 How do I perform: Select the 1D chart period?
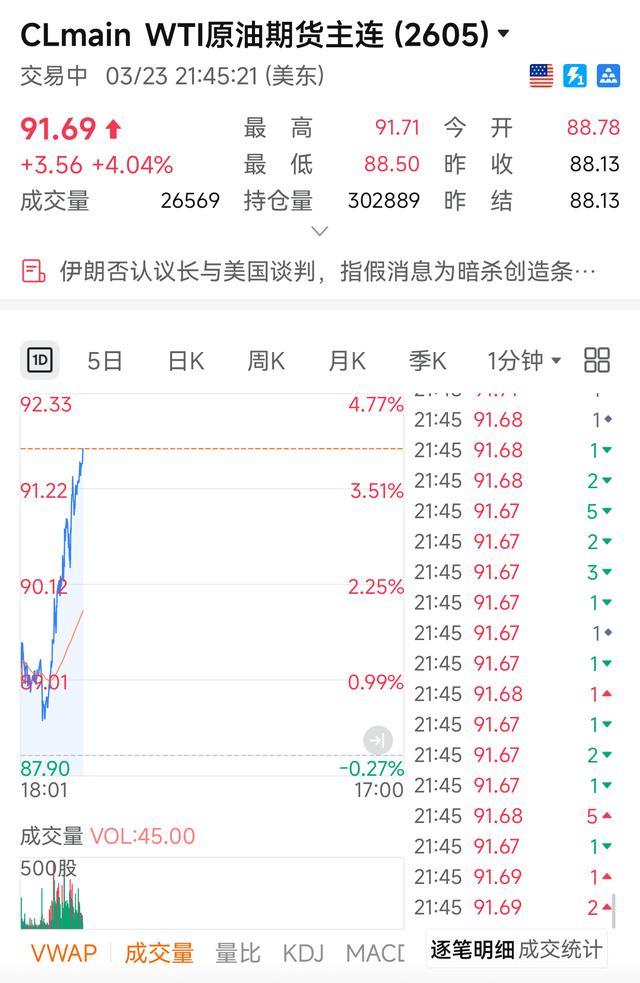(x=40, y=360)
